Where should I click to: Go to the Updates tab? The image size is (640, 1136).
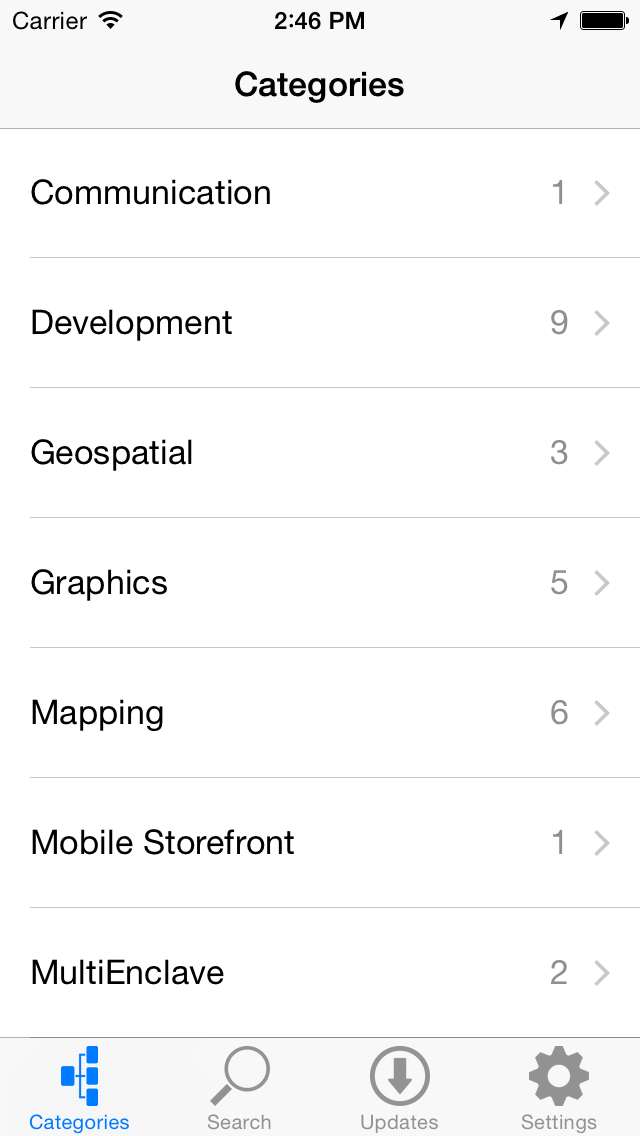tap(399, 1088)
